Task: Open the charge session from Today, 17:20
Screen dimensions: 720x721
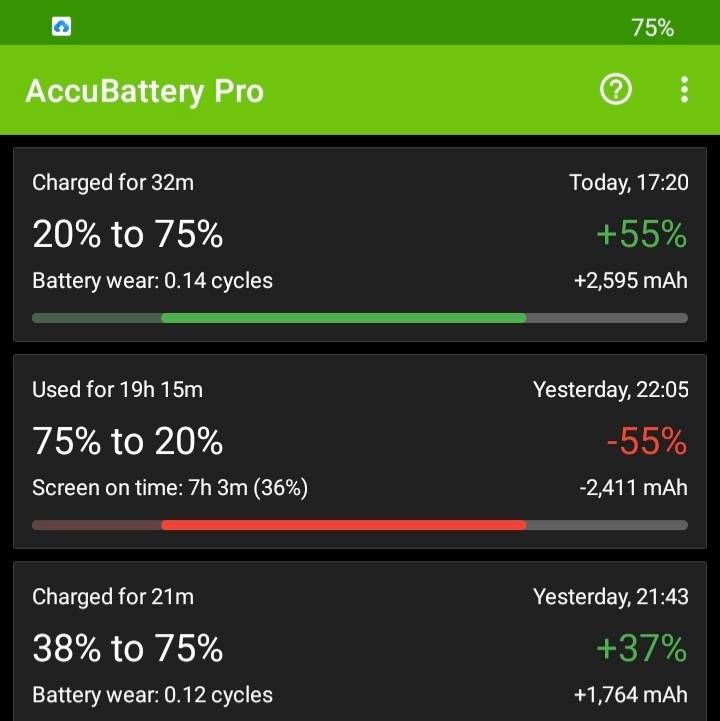Action: (x=360, y=245)
